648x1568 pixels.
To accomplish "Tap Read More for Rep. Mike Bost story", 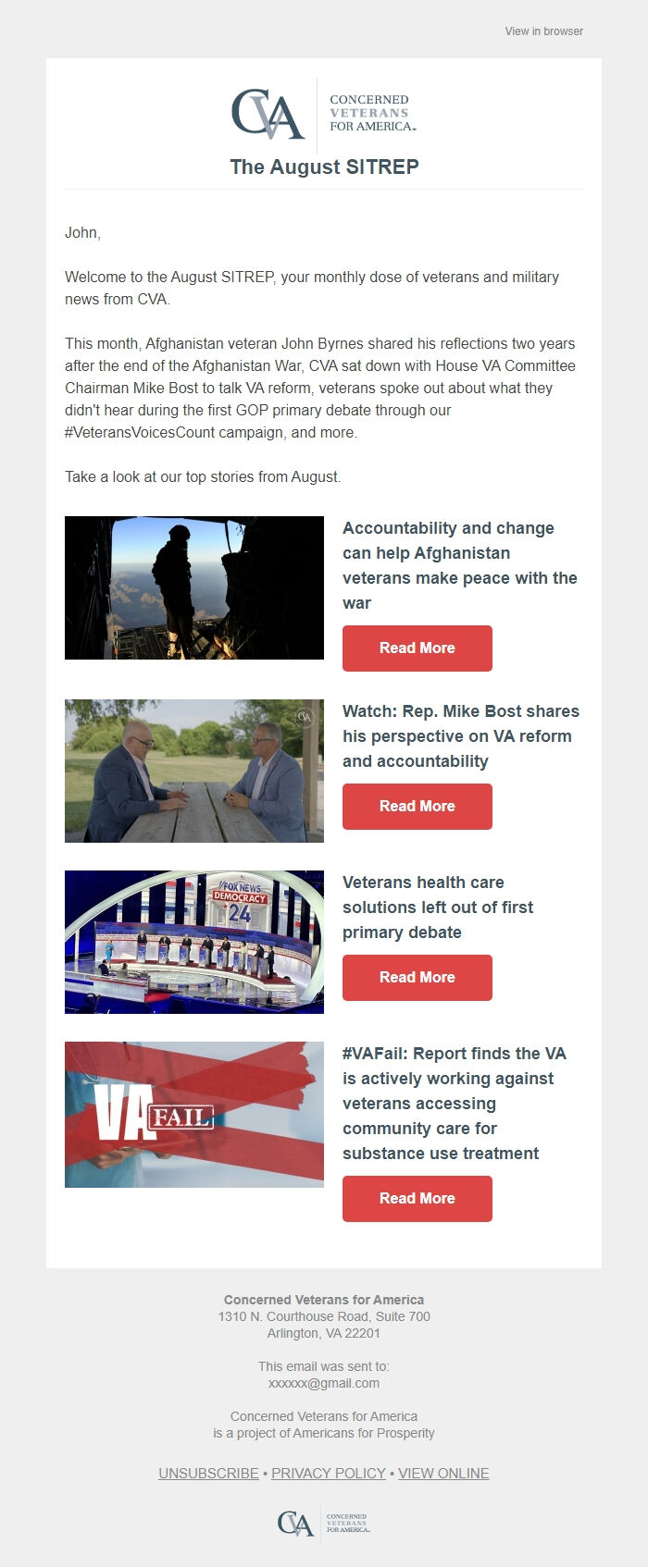I will coord(417,807).
